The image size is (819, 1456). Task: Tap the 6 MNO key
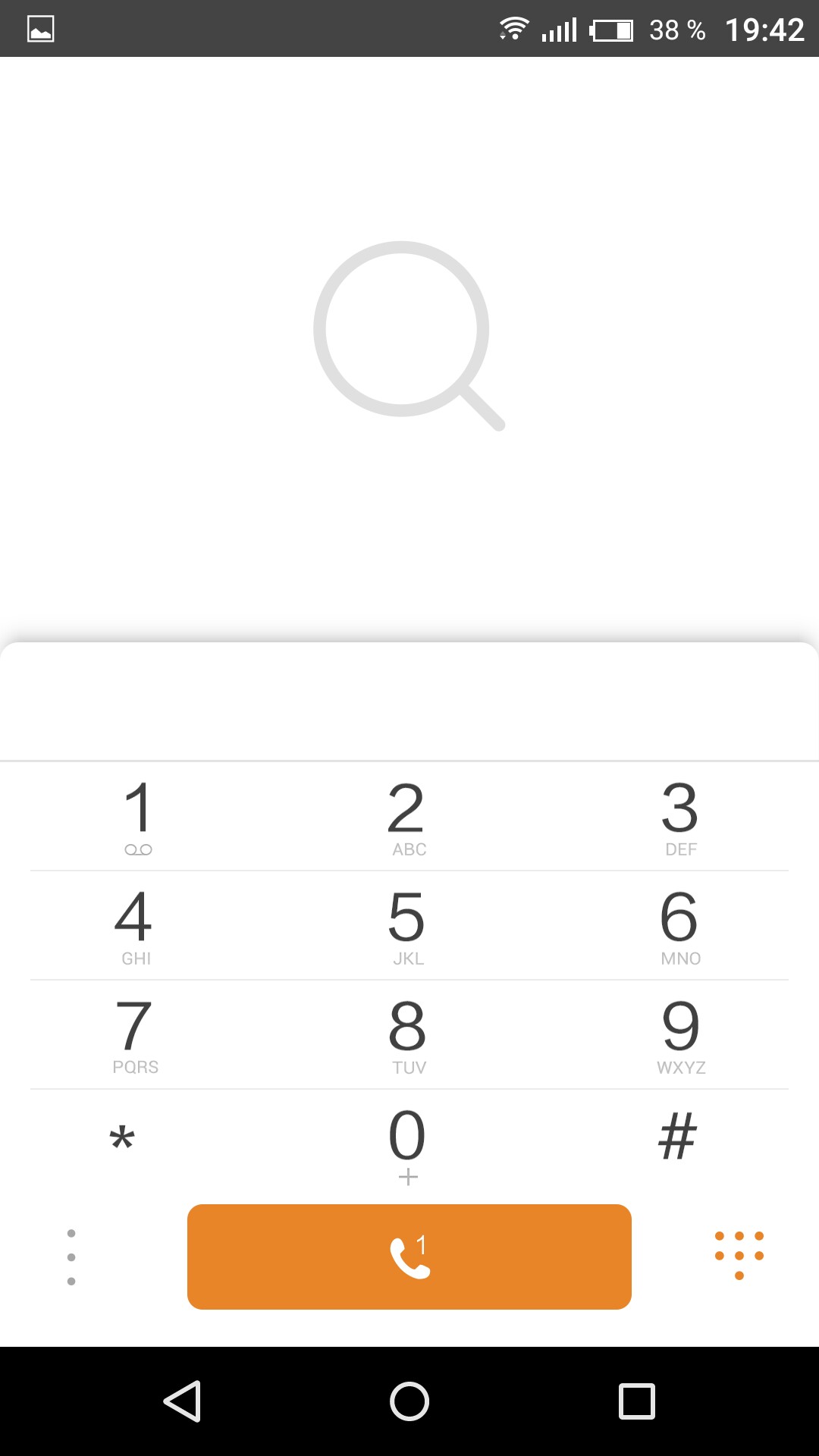point(680,926)
